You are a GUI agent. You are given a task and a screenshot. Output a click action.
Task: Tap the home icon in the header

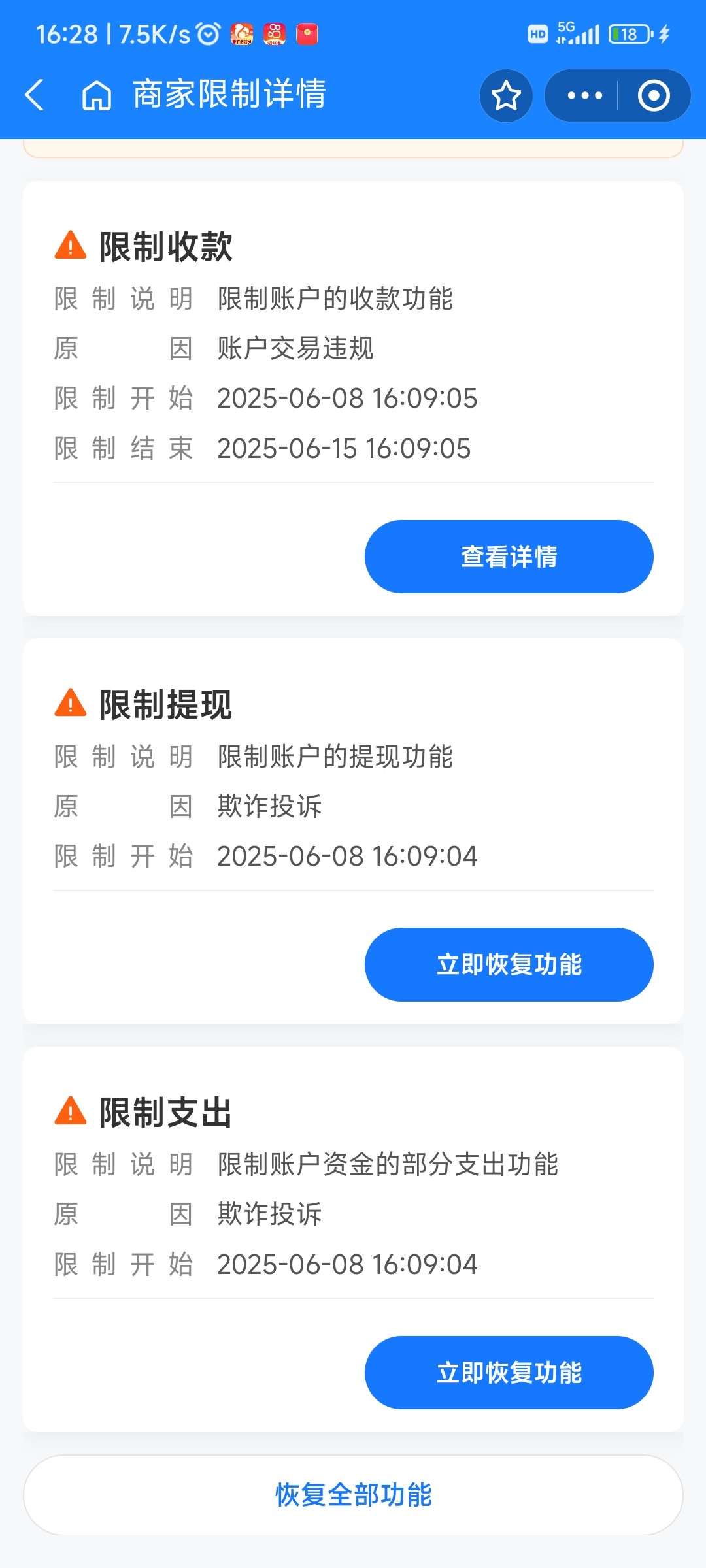[97, 95]
